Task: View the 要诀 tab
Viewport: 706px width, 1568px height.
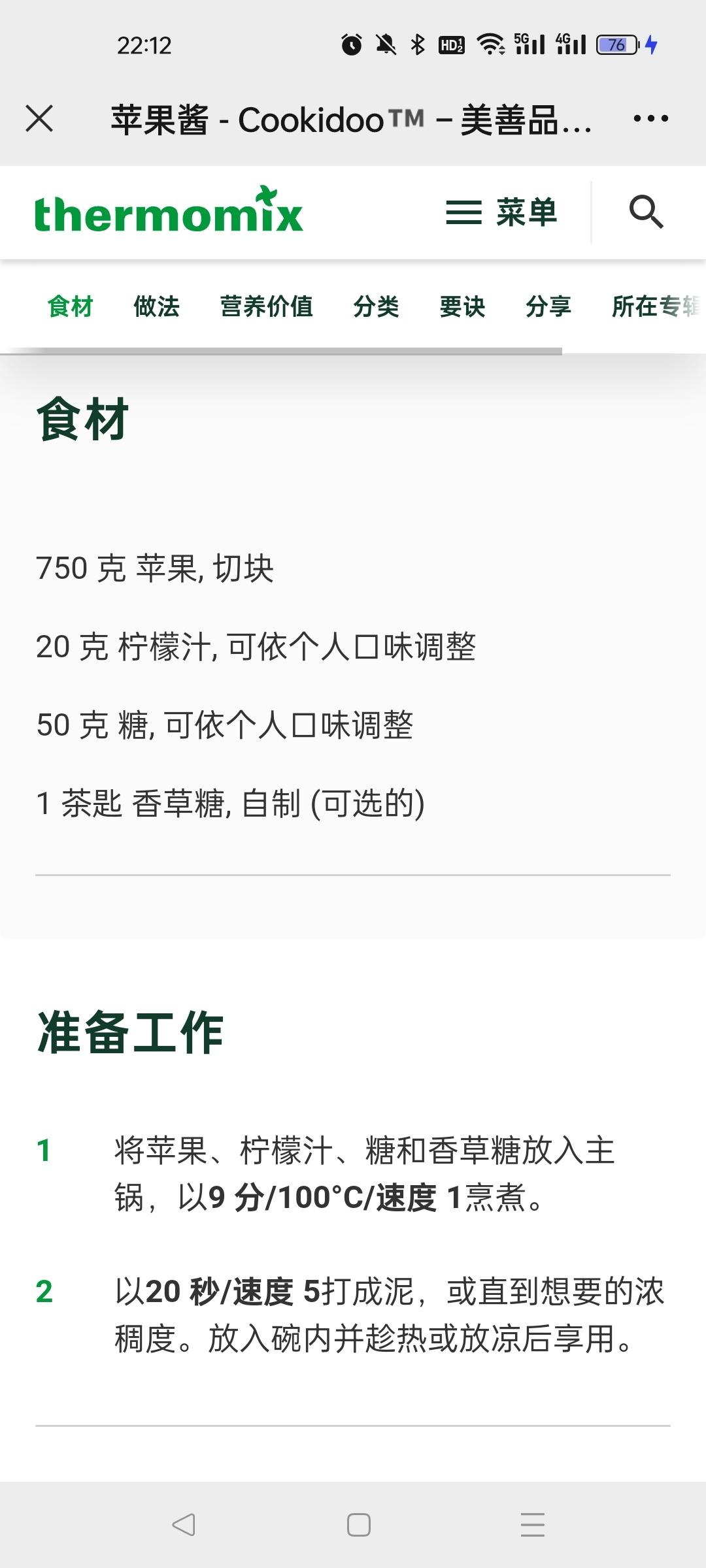Action: point(463,306)
